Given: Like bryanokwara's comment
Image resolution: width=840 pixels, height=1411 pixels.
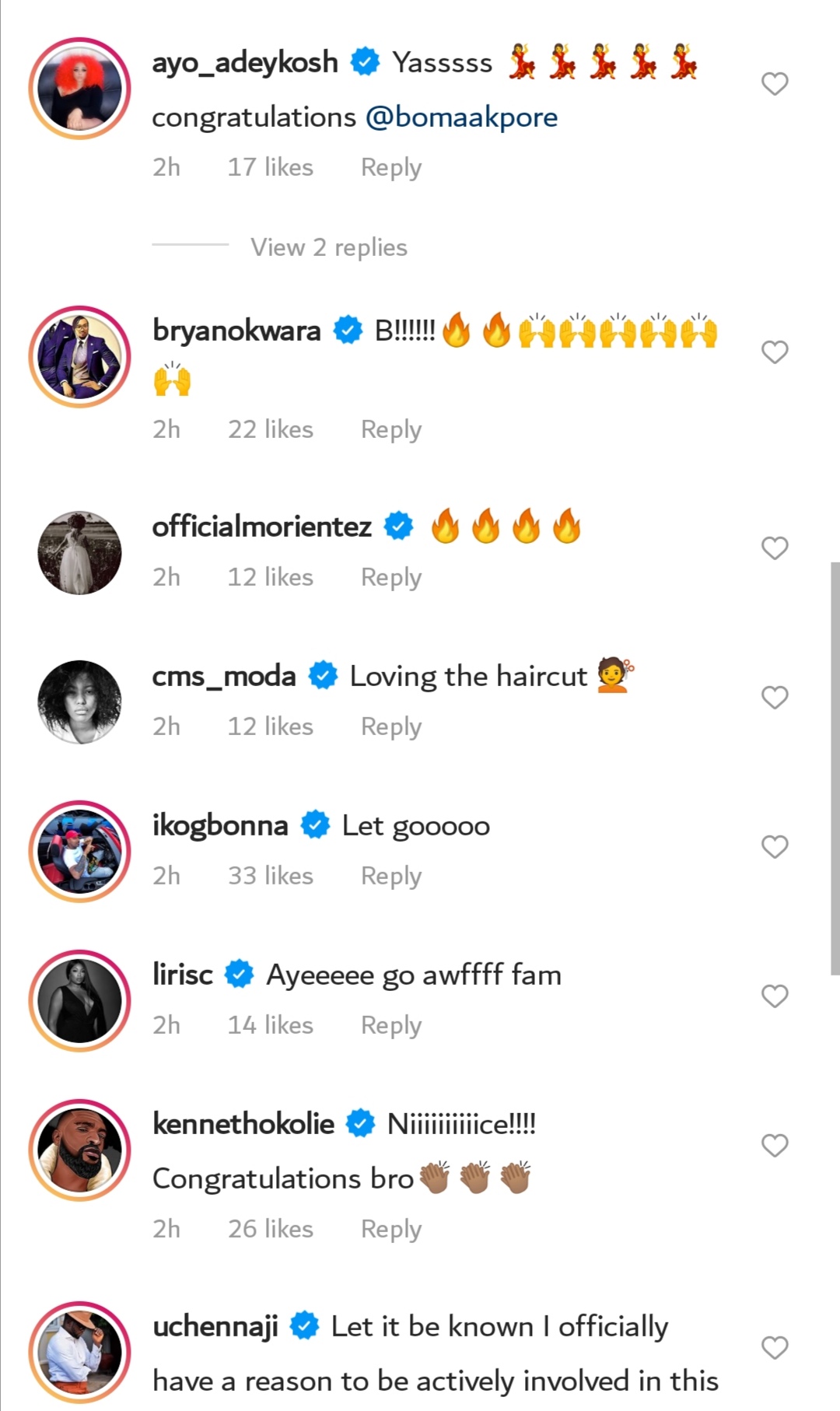Looking at the screenshot, I should point(775,352).
